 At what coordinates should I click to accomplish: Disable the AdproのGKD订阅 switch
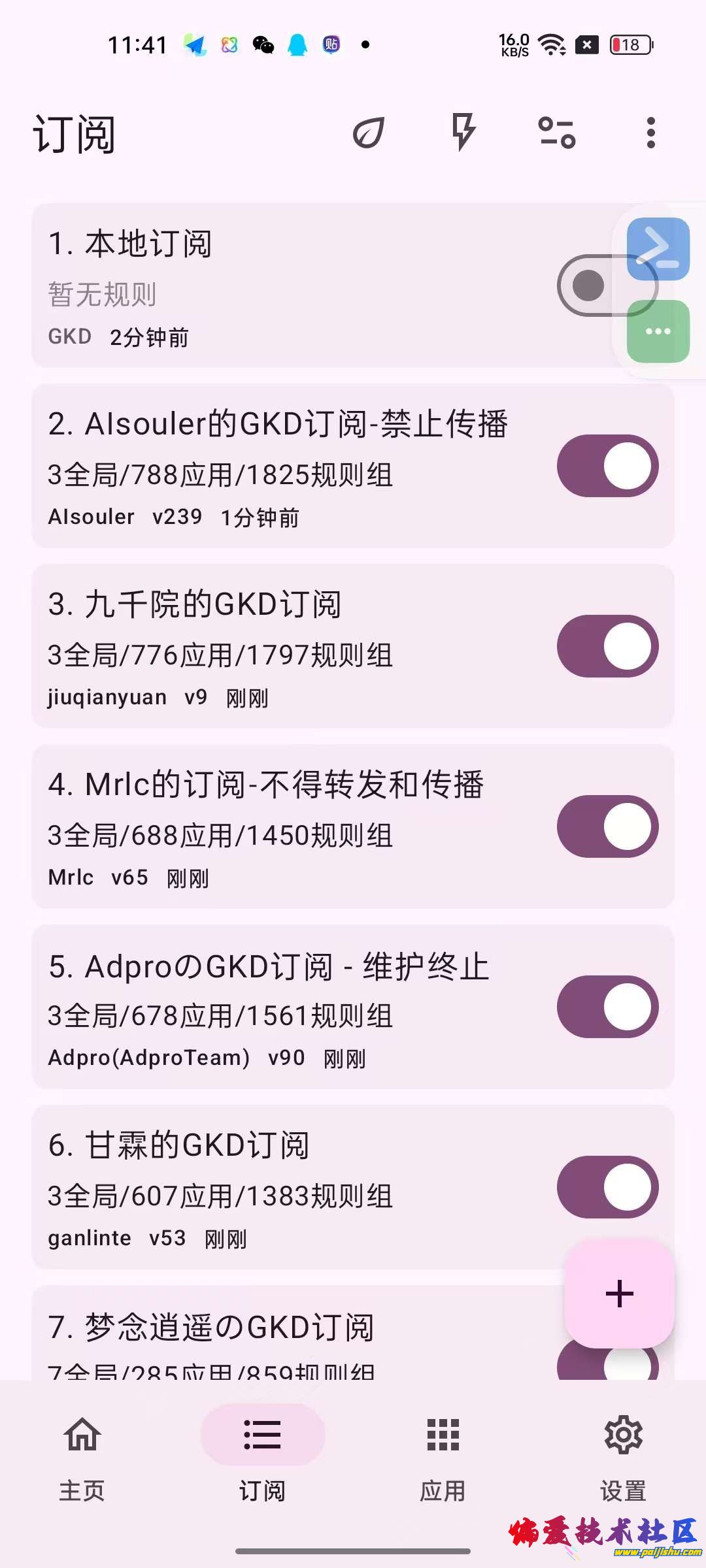click(x=607, y=1007)
